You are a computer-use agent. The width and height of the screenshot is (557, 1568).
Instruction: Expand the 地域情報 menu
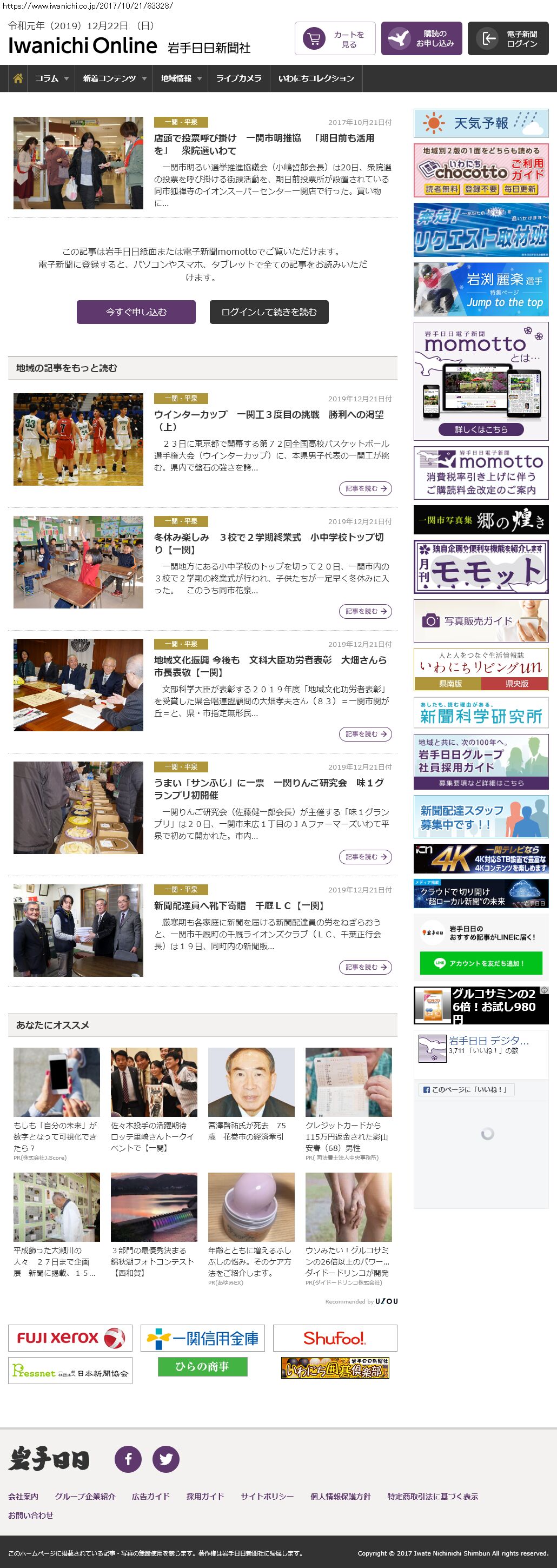(181, 78)
